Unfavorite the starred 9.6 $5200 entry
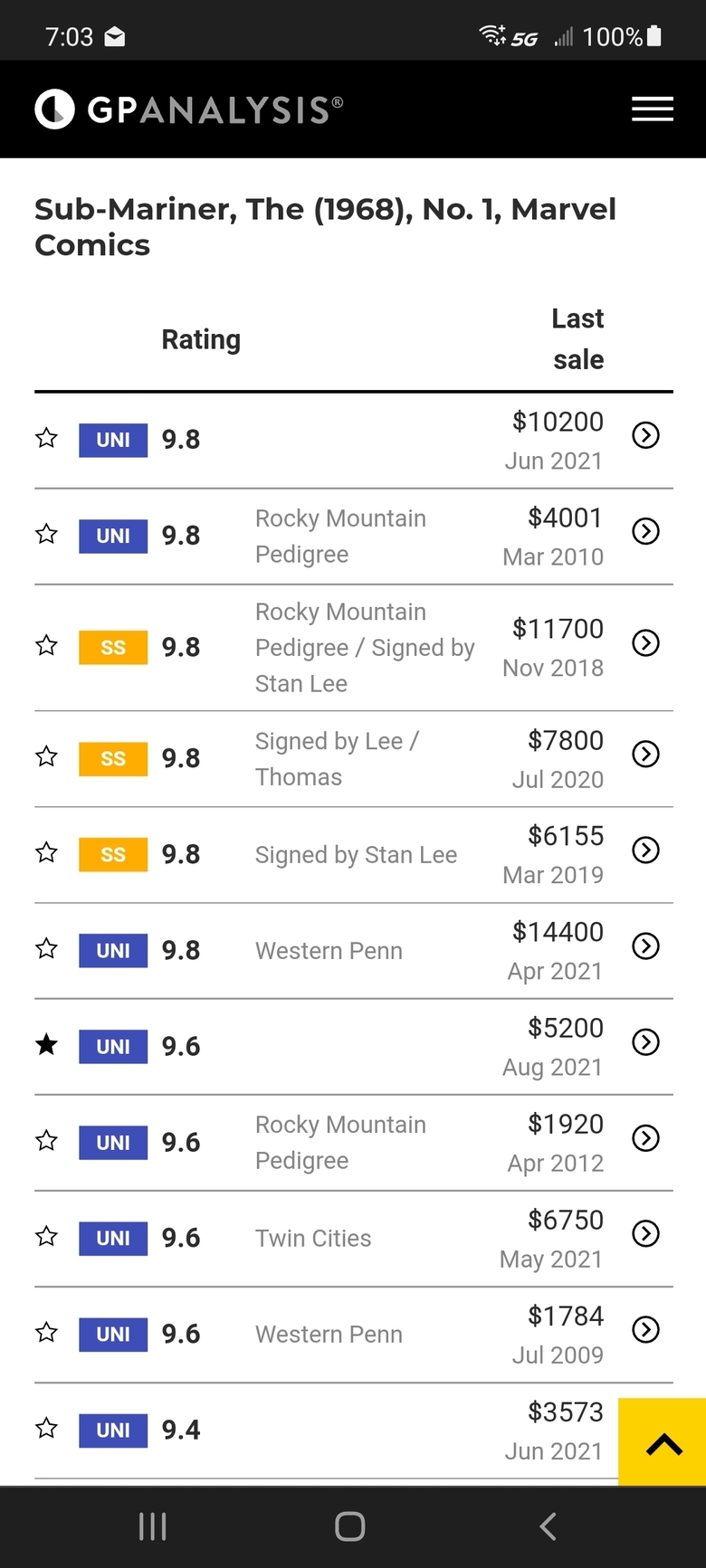Screen dimensions: 706x1568 click(46, 1045)
